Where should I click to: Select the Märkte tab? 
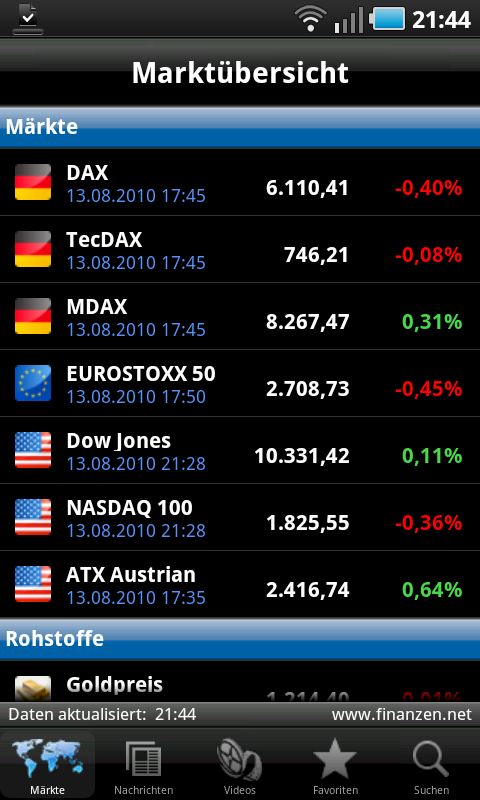pos(47,765)
